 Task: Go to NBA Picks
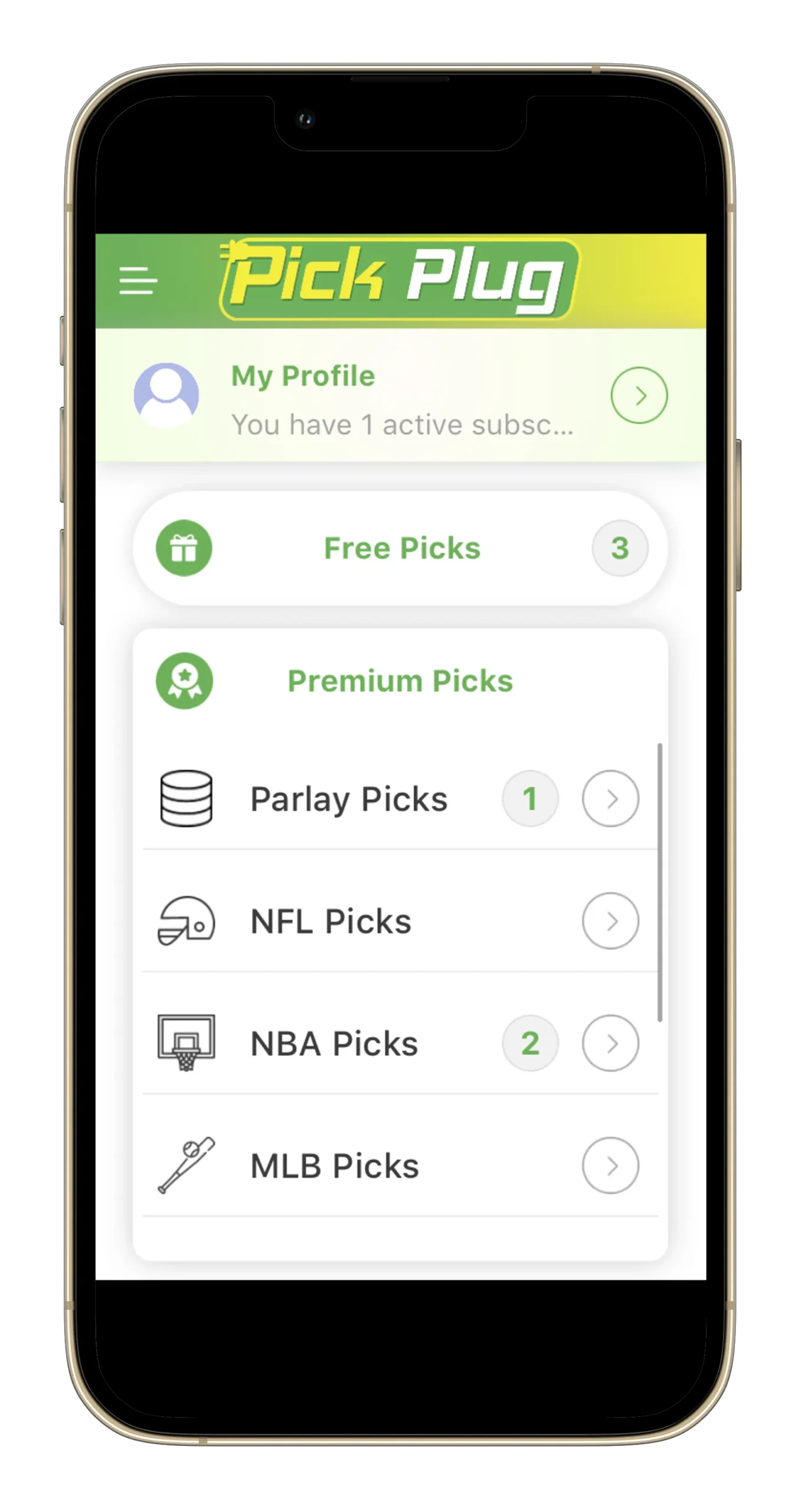pyautogui.click(x=610, y=1043)
